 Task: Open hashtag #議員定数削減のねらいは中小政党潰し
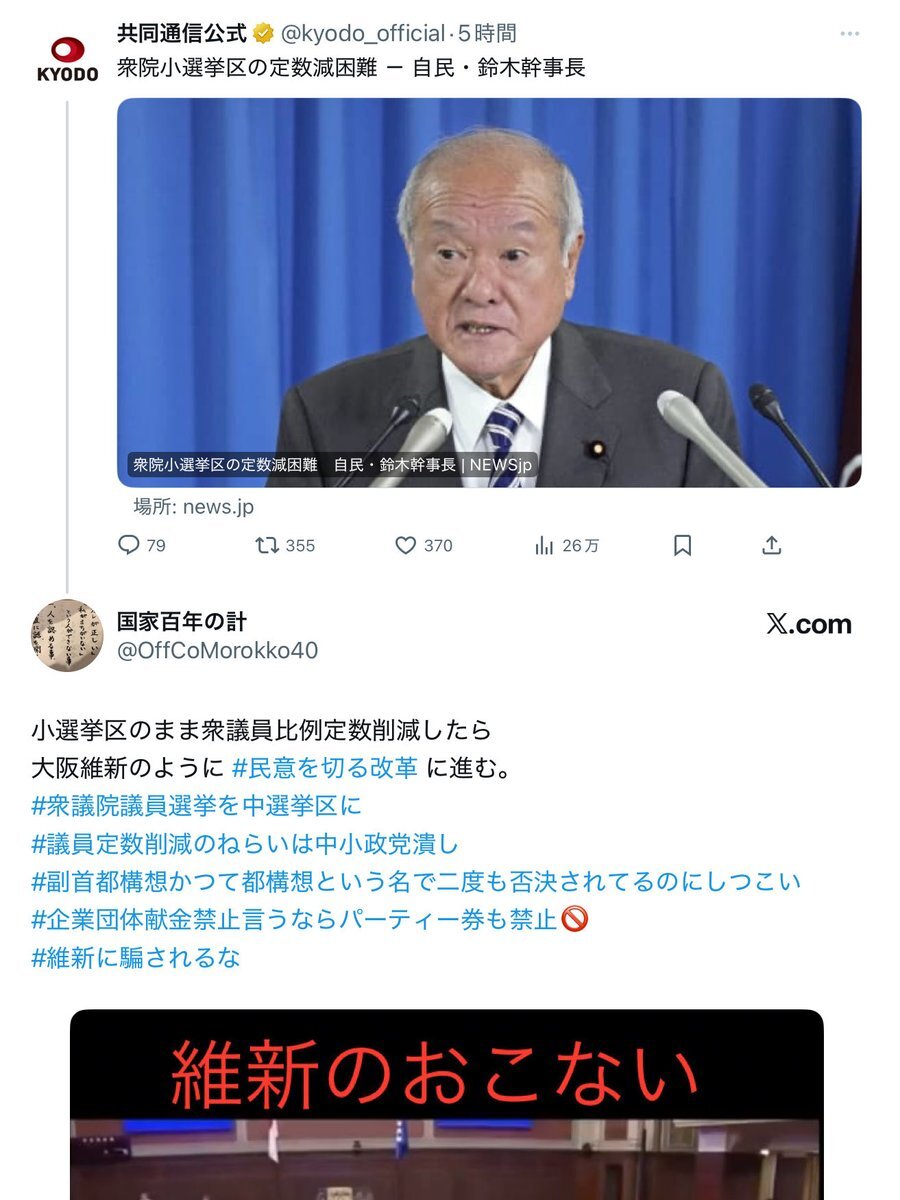(x=245, y=844)
